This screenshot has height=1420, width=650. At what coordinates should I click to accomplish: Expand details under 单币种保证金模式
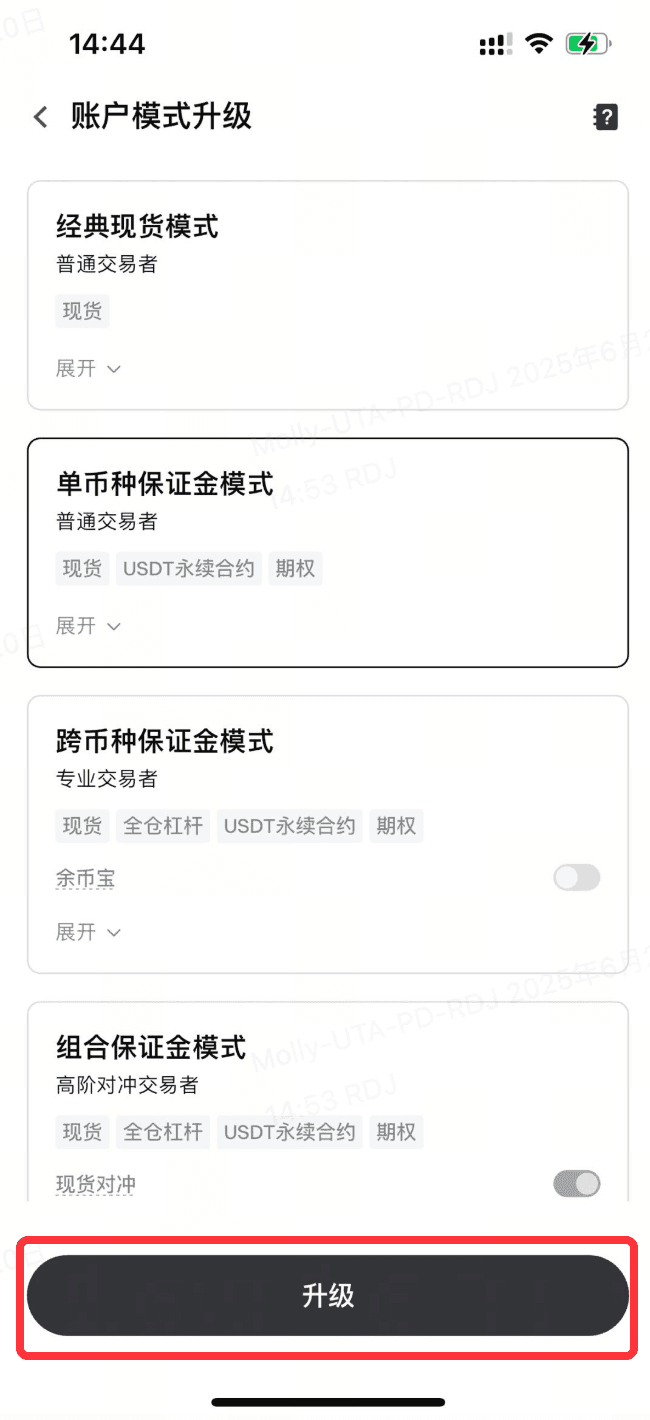tap(88, 626)
